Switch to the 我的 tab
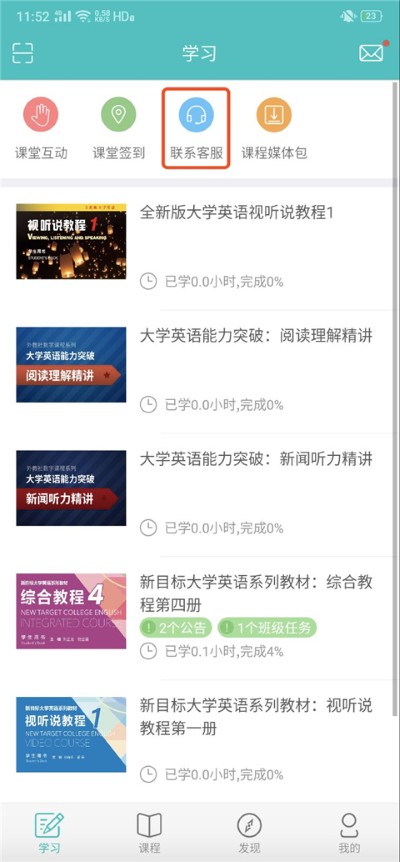400x862 pixels. pos(349,833)
